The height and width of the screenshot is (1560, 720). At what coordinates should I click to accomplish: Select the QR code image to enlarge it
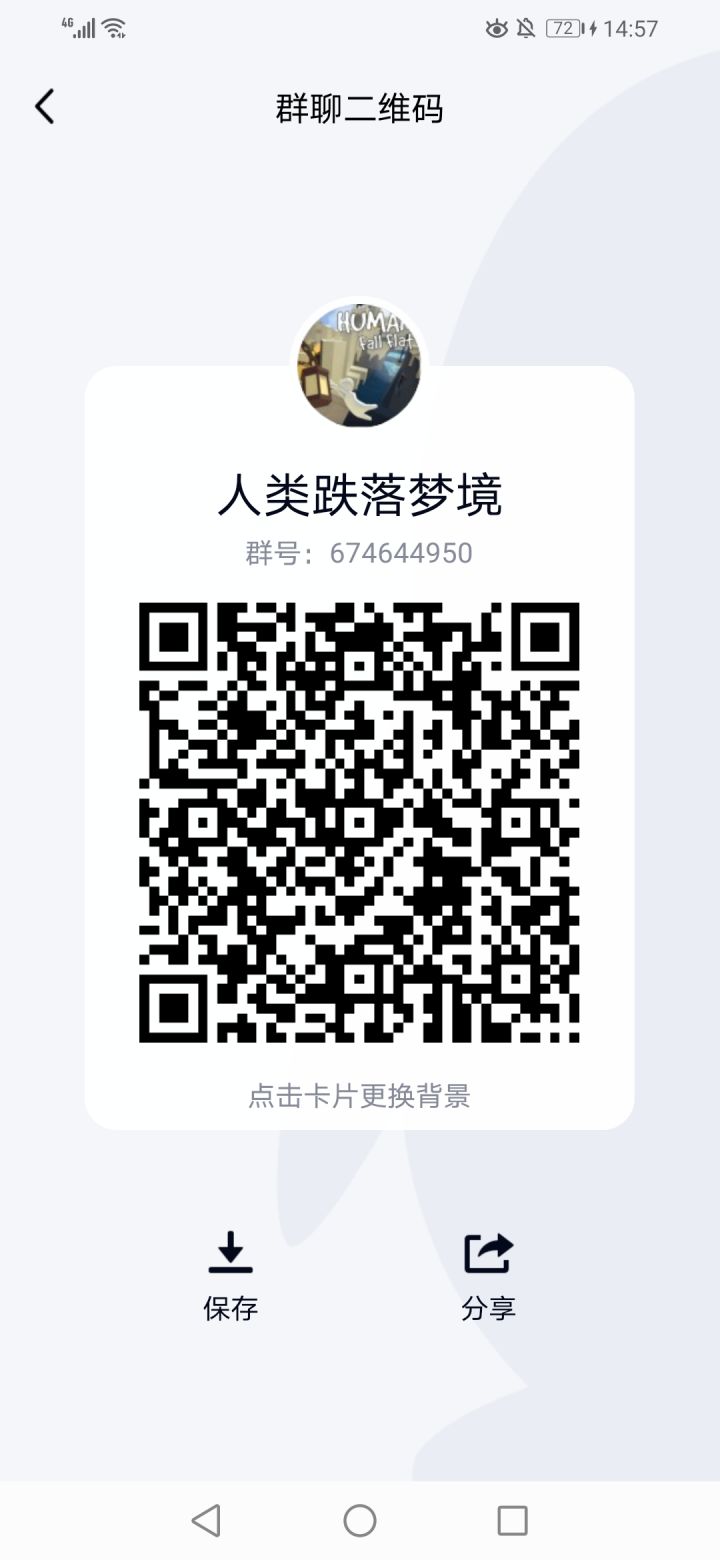click(360, 820)
